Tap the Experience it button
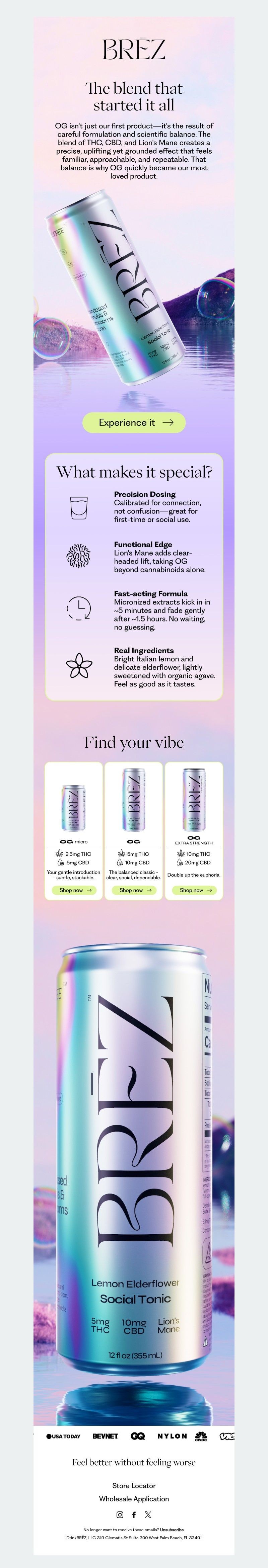 tap(134, 422)
